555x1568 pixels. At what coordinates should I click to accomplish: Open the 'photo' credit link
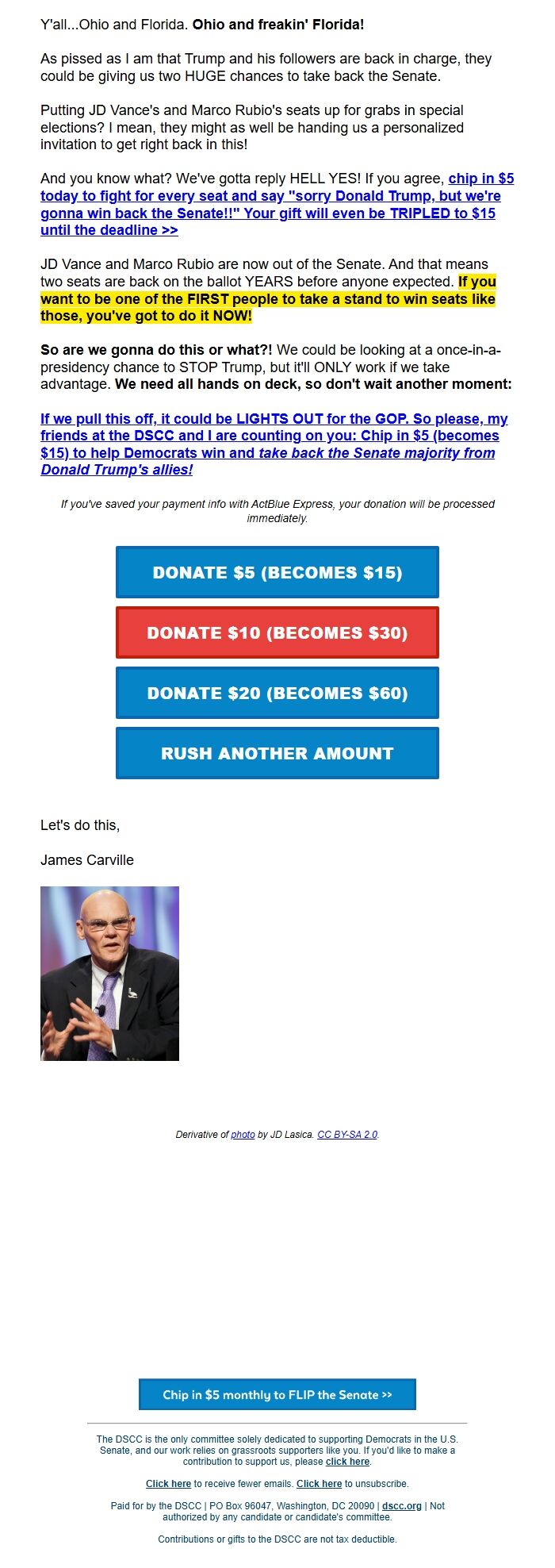pyautogui.click(x=243, y=1135)
